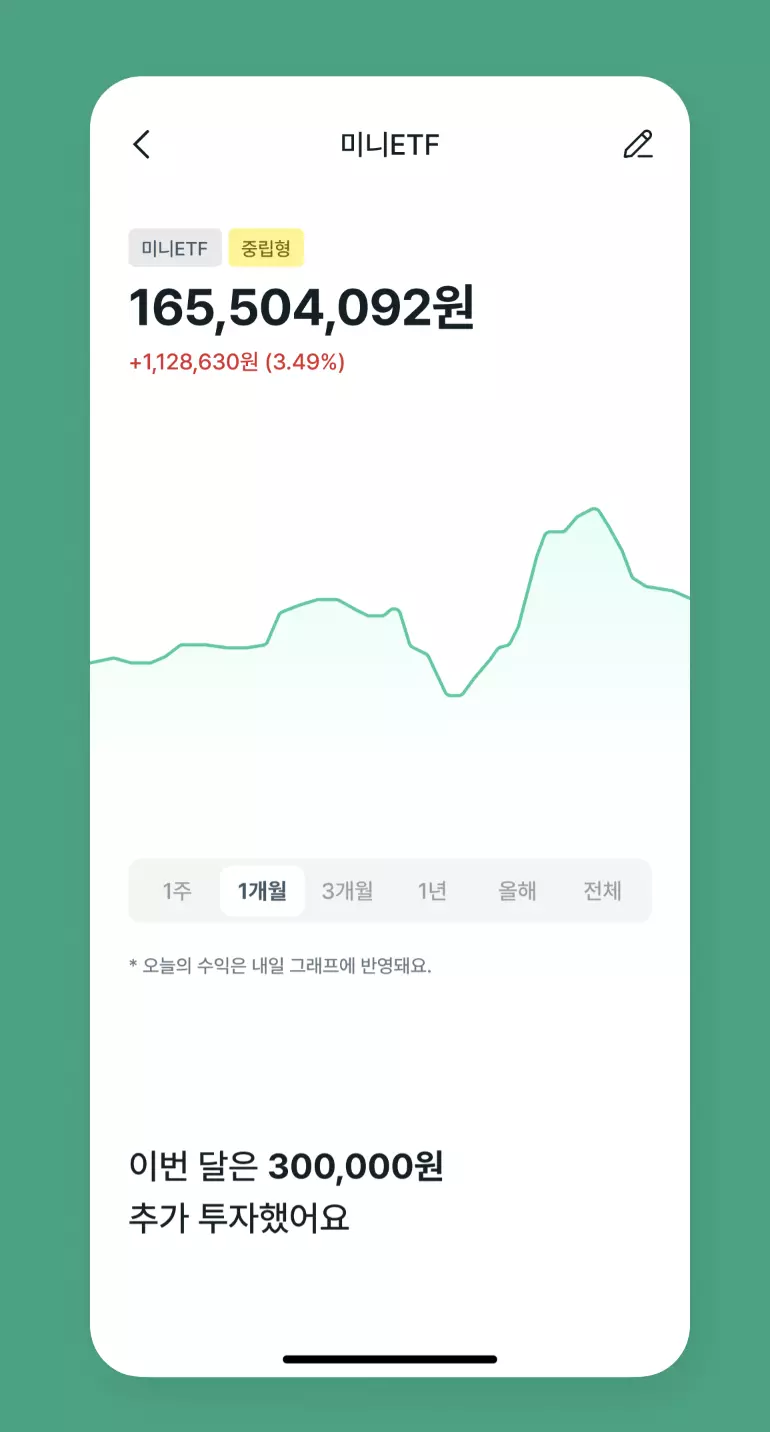
Task: Reselect the active 1개월 period
Action: (262, 890)
